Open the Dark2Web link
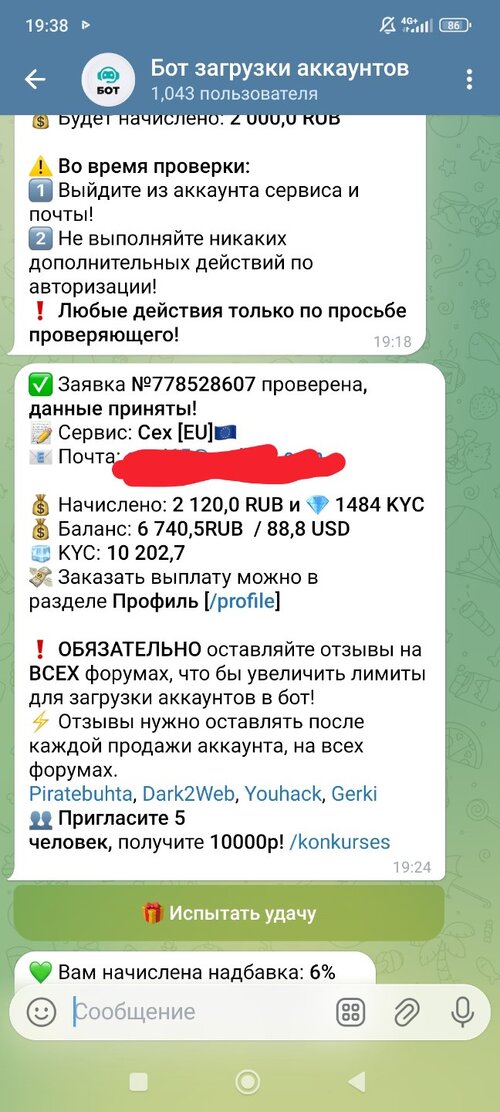This screenshot has width=500, height=1112. [x=188, y=794]
